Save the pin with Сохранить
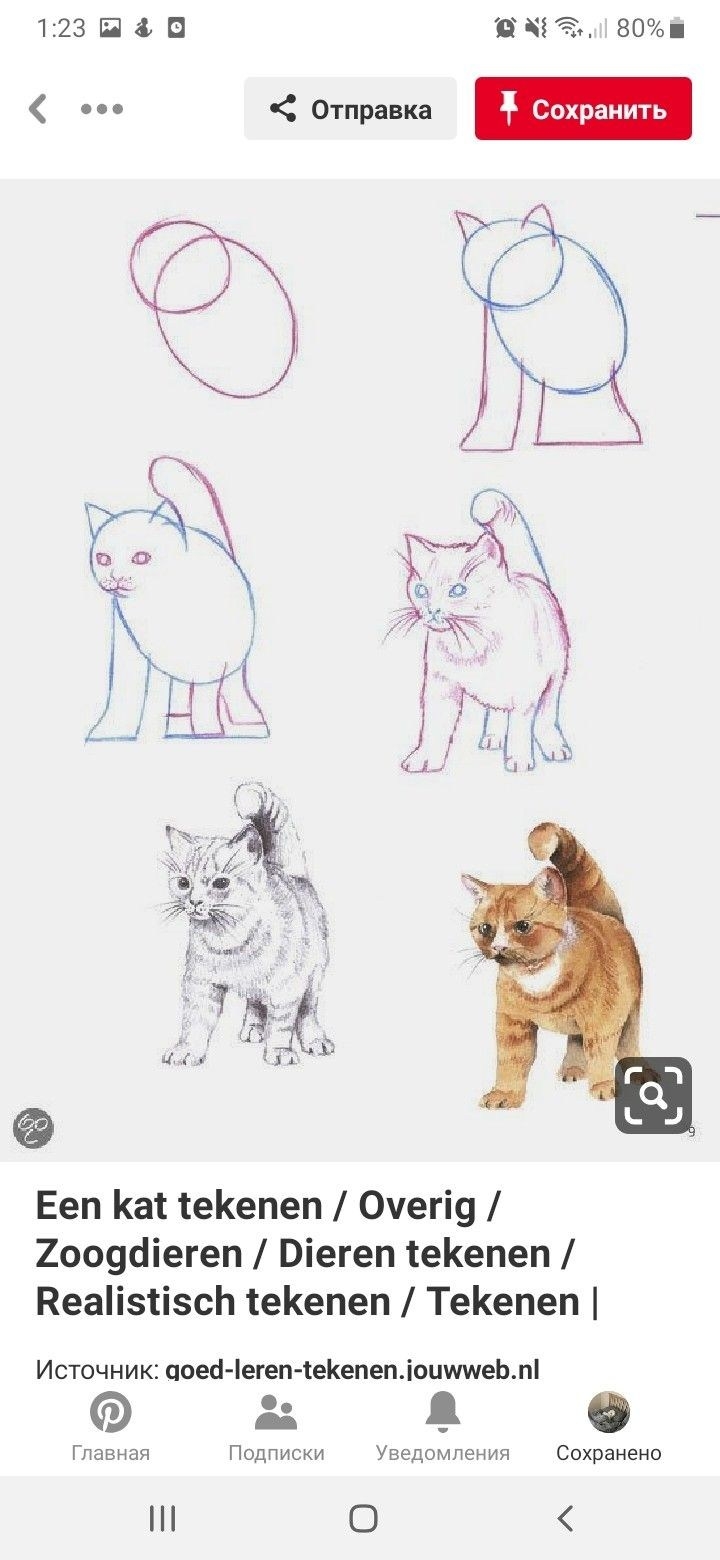This screenshot has height=1560, width=720. 583,109
